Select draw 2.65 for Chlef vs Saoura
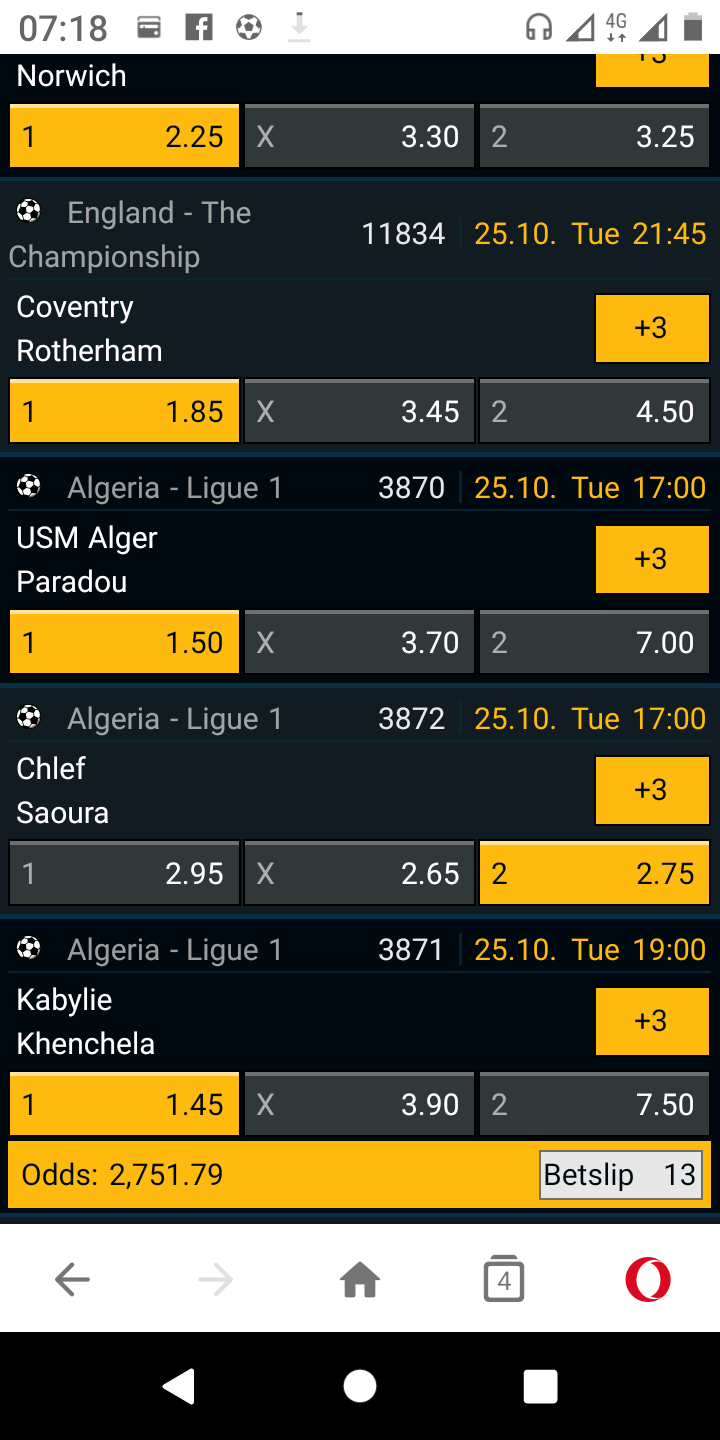Image resolution: width=720 pixels, height=1440 pixels. 359,873
